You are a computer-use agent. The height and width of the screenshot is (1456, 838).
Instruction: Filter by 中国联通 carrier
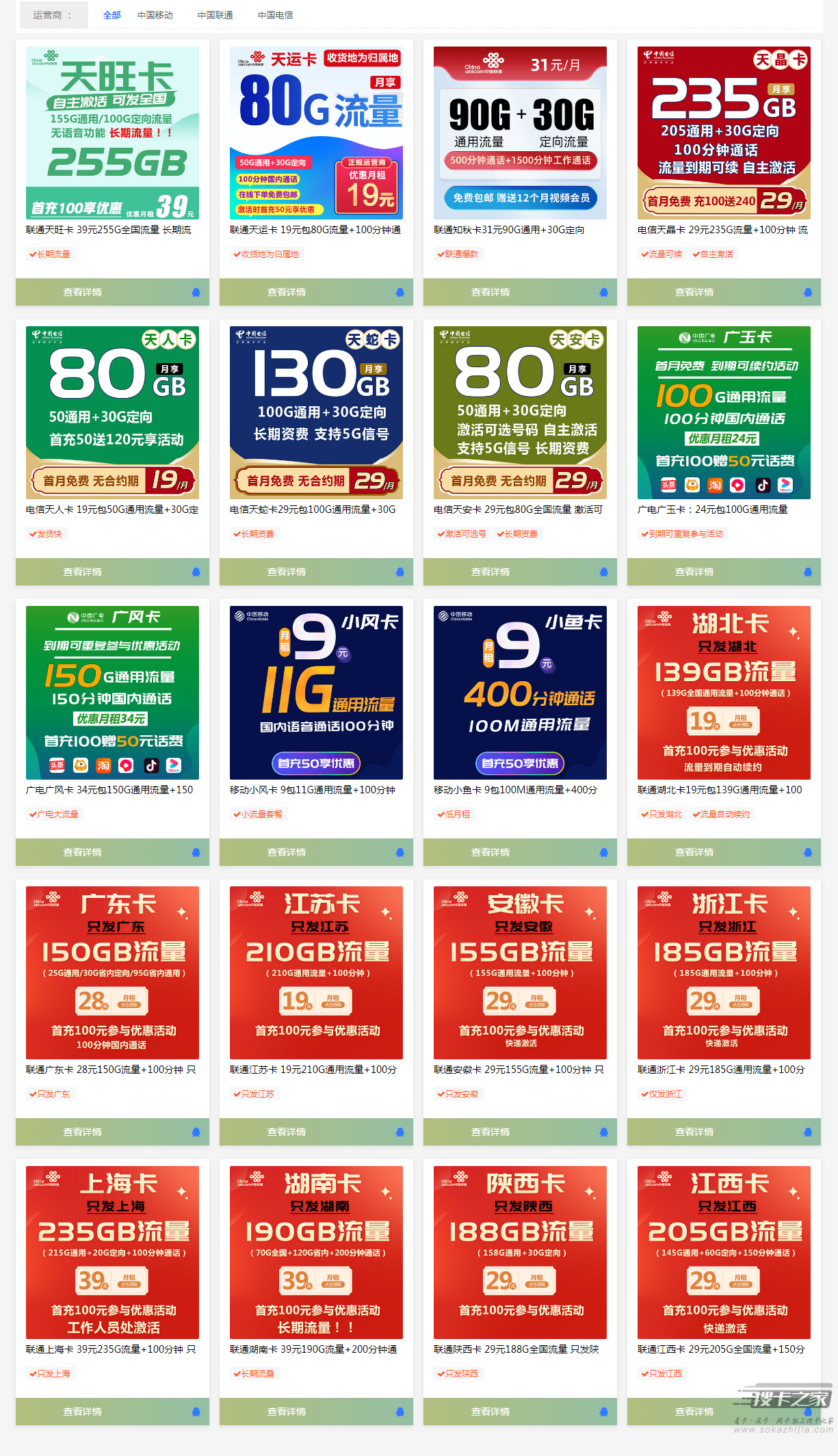coord(215,15)
